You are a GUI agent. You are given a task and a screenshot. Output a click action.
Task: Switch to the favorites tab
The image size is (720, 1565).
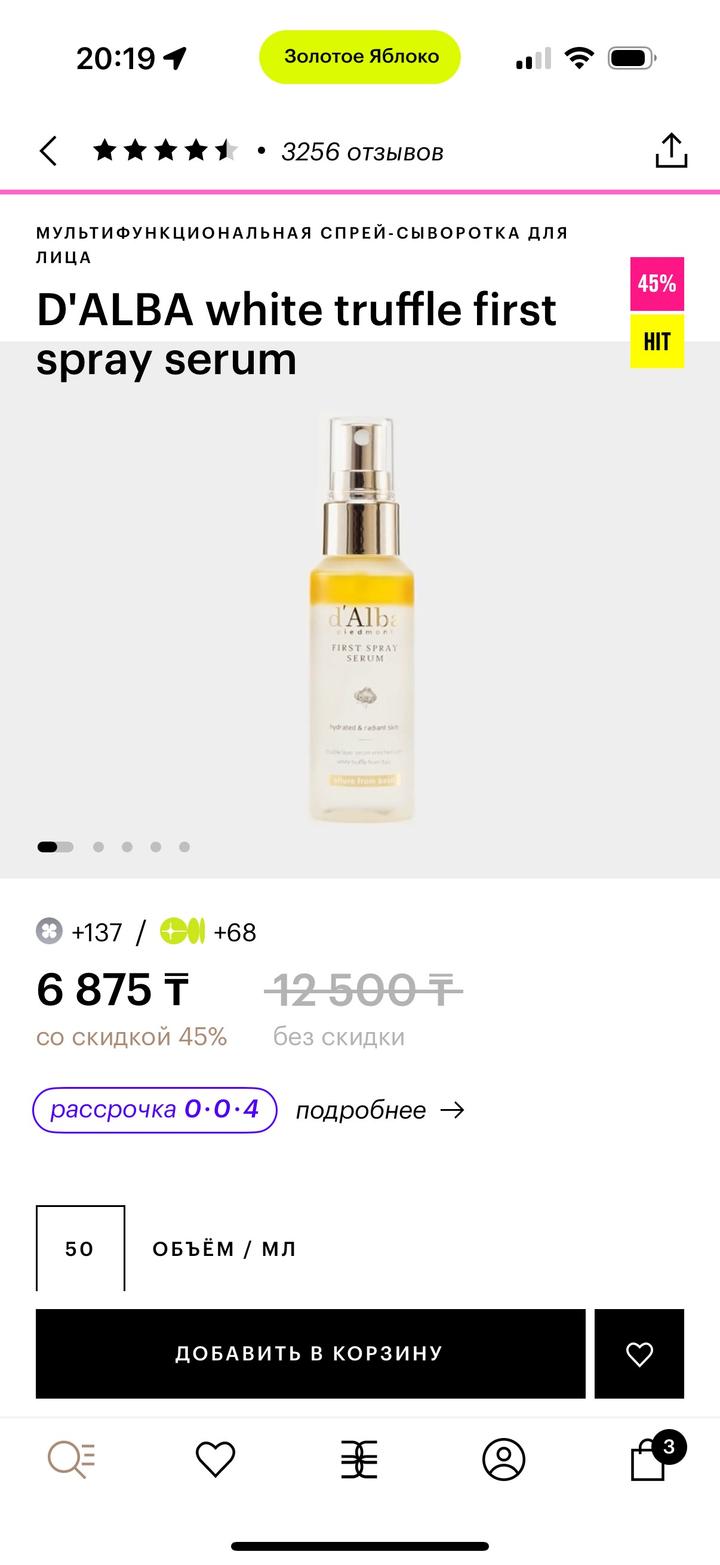click(215, 1459)
